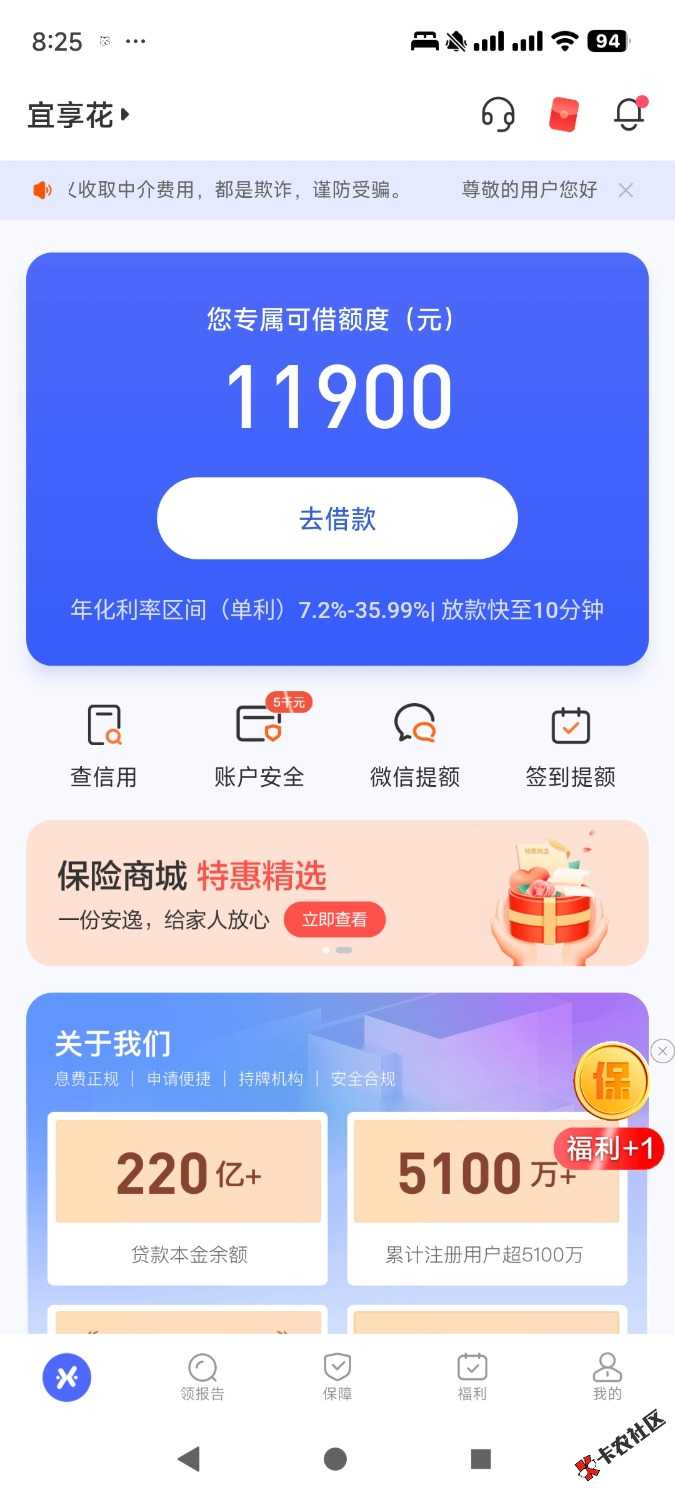
Task: Close the floating 保 福利+1 widget
Action: [662, 1051]
